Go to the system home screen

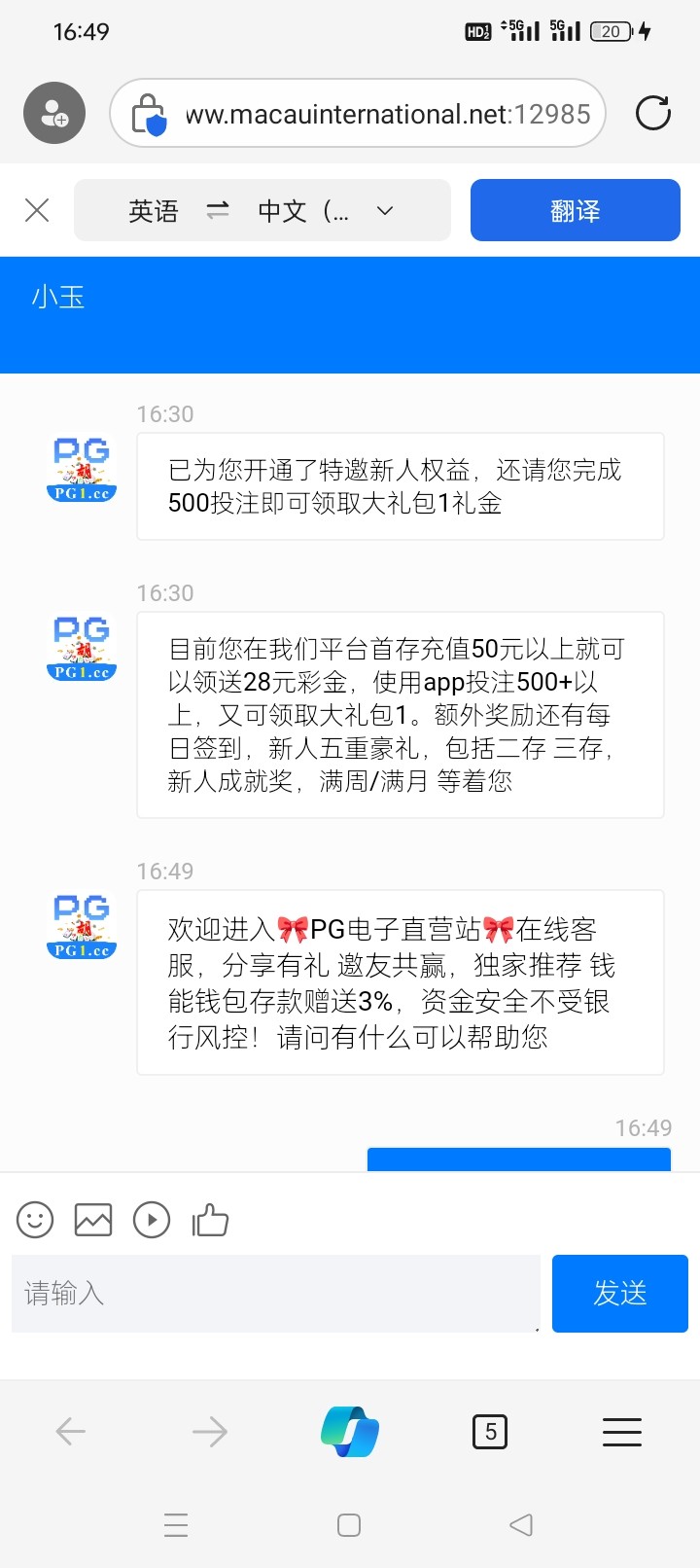click(349, 1525)
